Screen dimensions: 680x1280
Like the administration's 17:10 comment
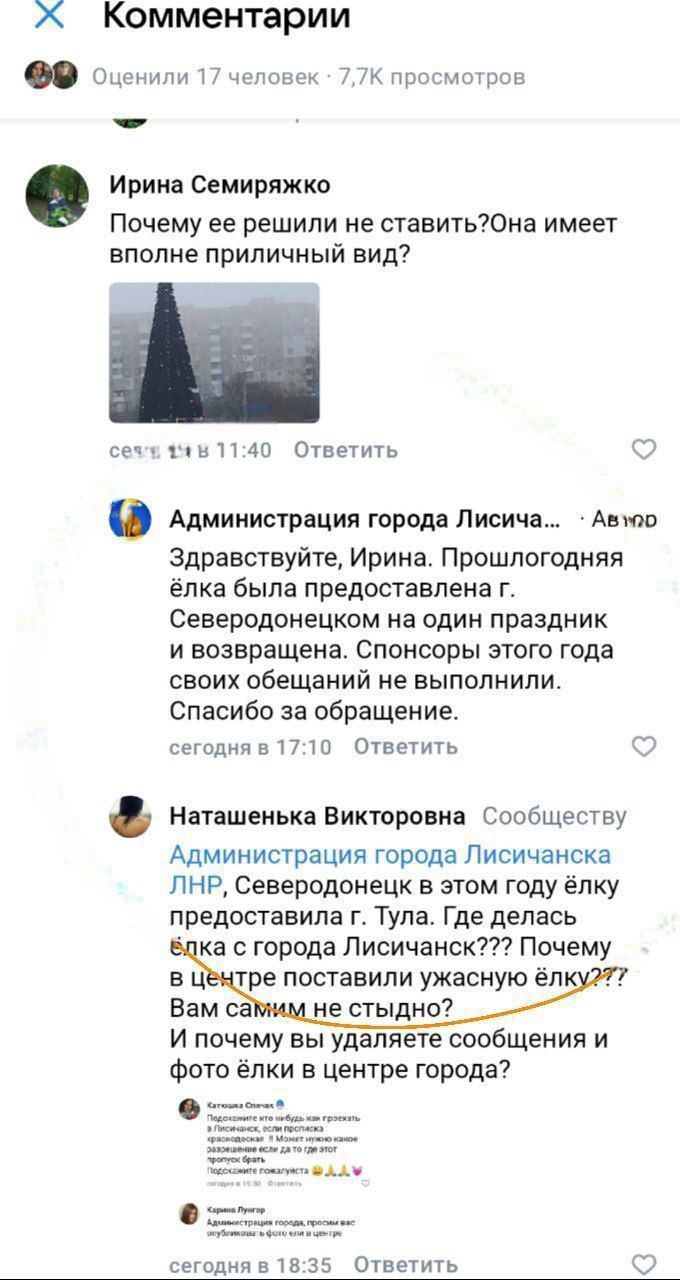[645, 746]
